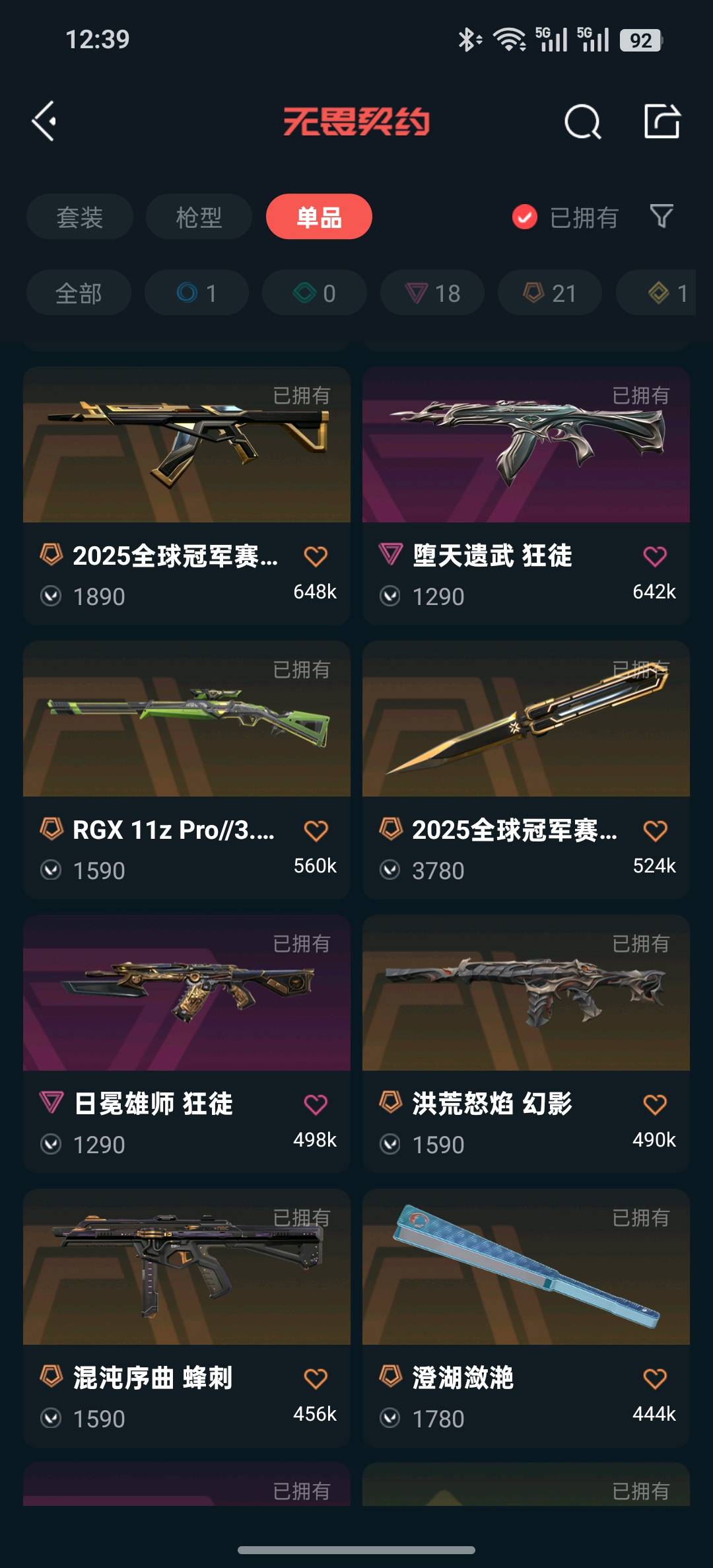Favorite the 日冕雄师 狂徒 skin

click(316, 1104)
